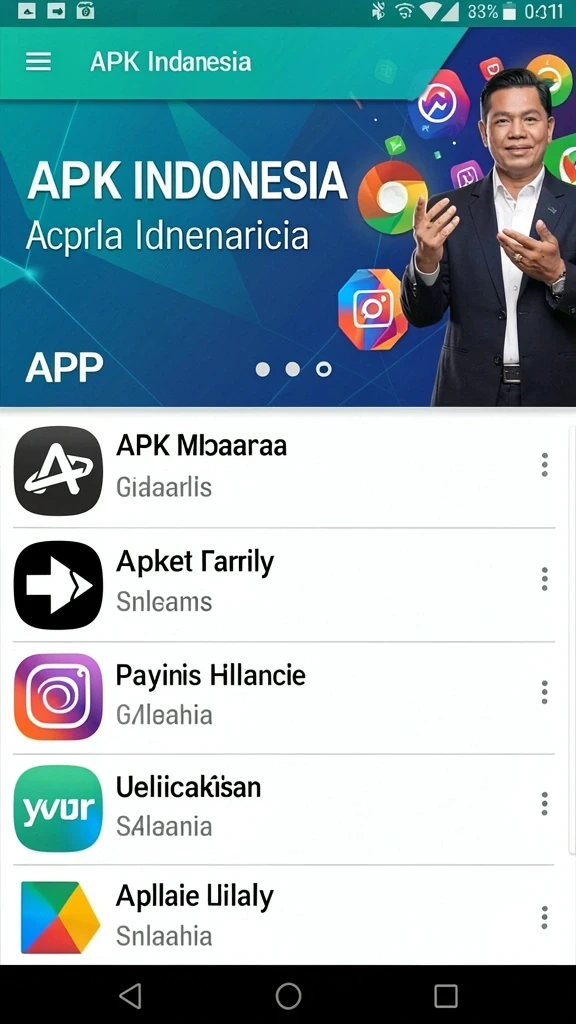Open the APK Indonesia promo banner
This screenshot has width=576, height=1024.
pos(288,253)
